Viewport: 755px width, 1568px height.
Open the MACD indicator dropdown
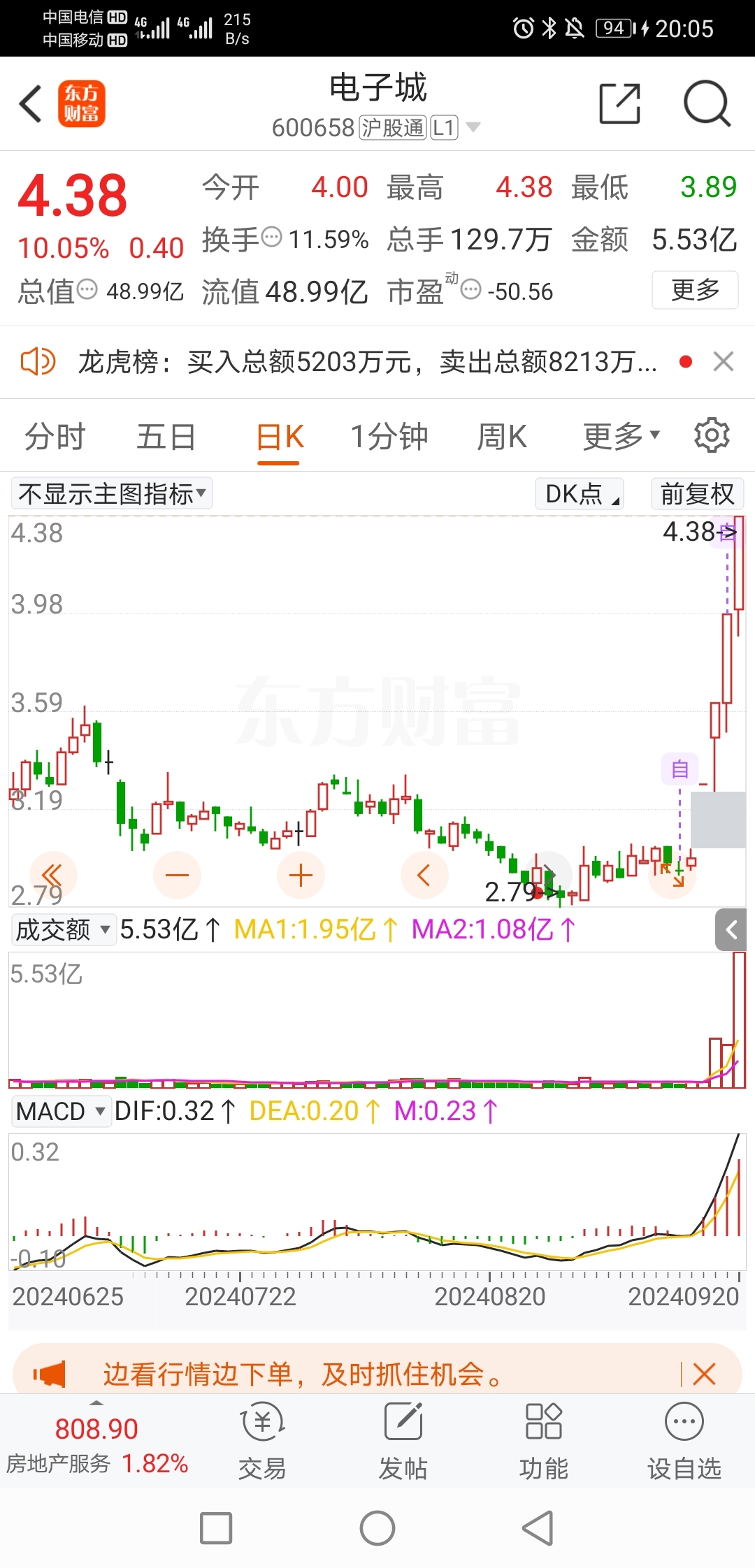coord(60,1111)
